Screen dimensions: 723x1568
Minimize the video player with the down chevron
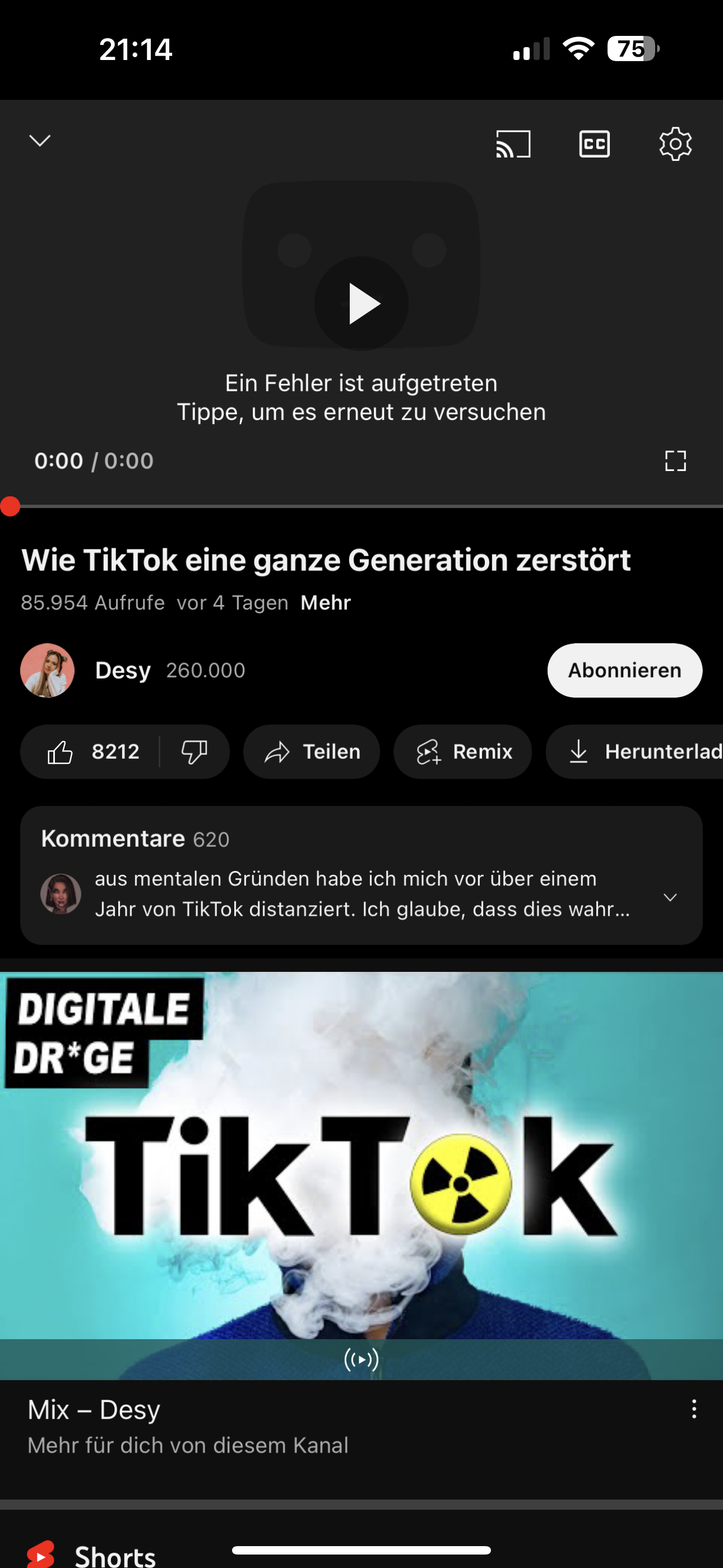coord(40,141)
